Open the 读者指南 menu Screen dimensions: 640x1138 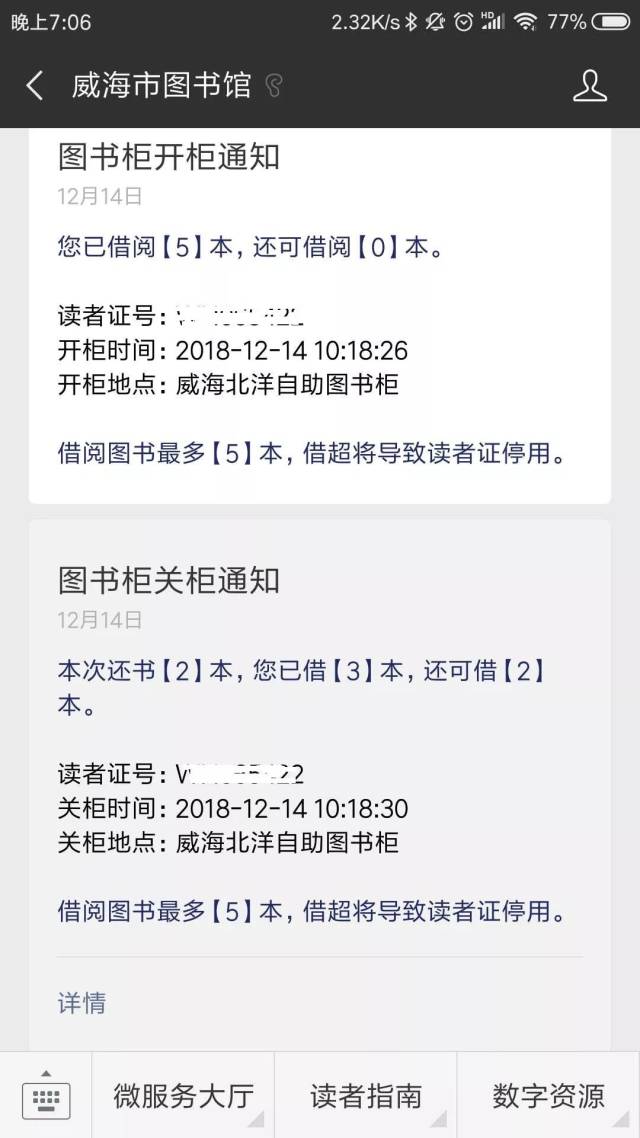(365, 1096)
